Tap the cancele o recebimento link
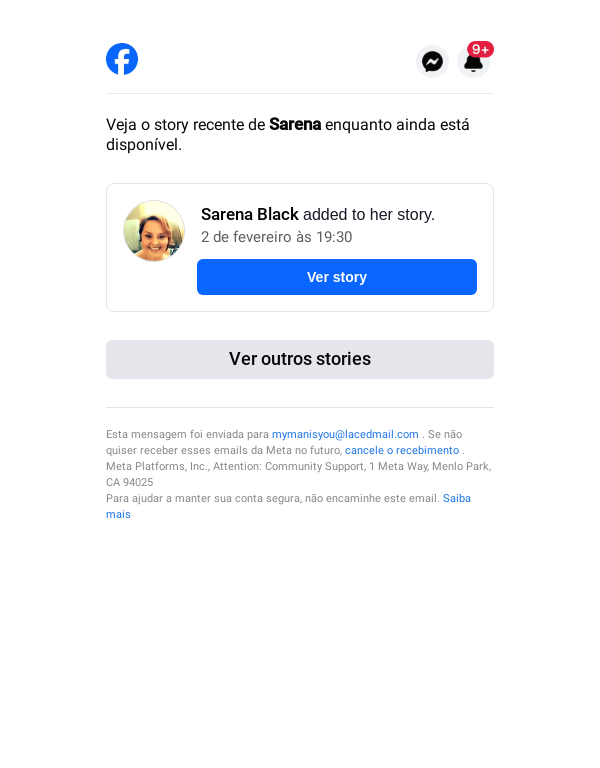The height and width of the screenshot is (768, 600). point(402,450)
